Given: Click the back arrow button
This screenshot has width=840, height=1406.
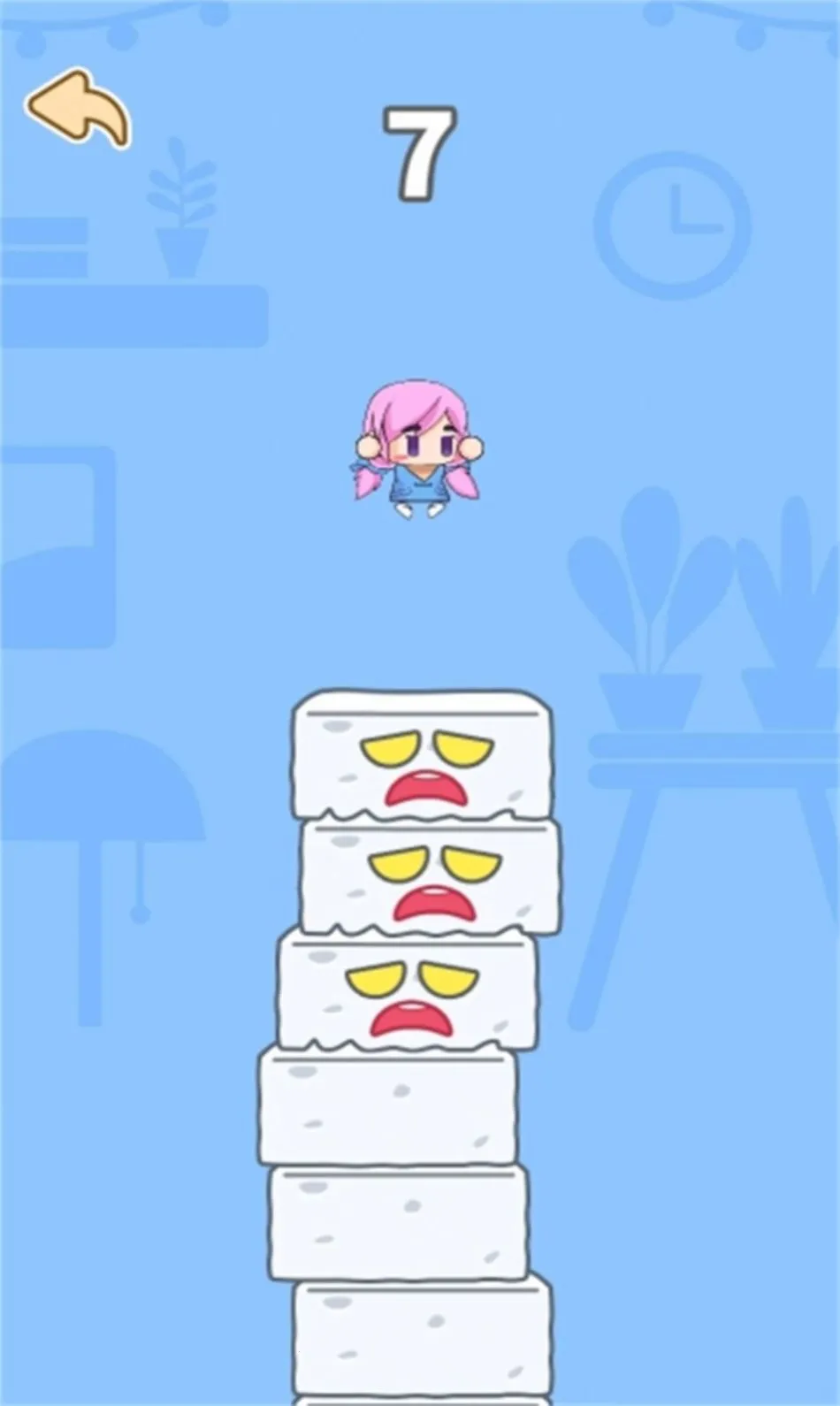Looking at the screenshot, I should point(80,106).
